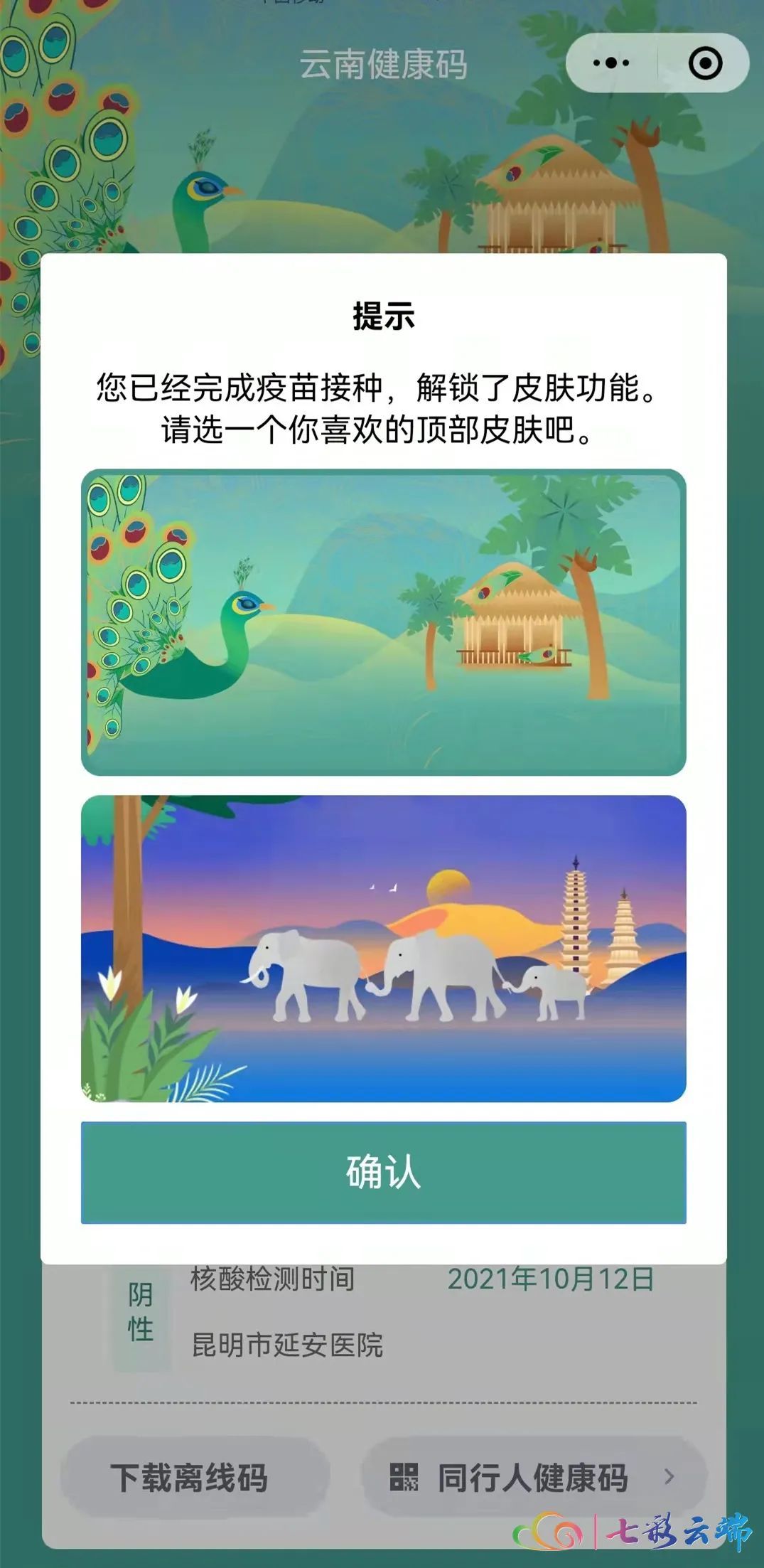
Task: Confirm skin choice with 确认 button
Action: (383, 1173)
